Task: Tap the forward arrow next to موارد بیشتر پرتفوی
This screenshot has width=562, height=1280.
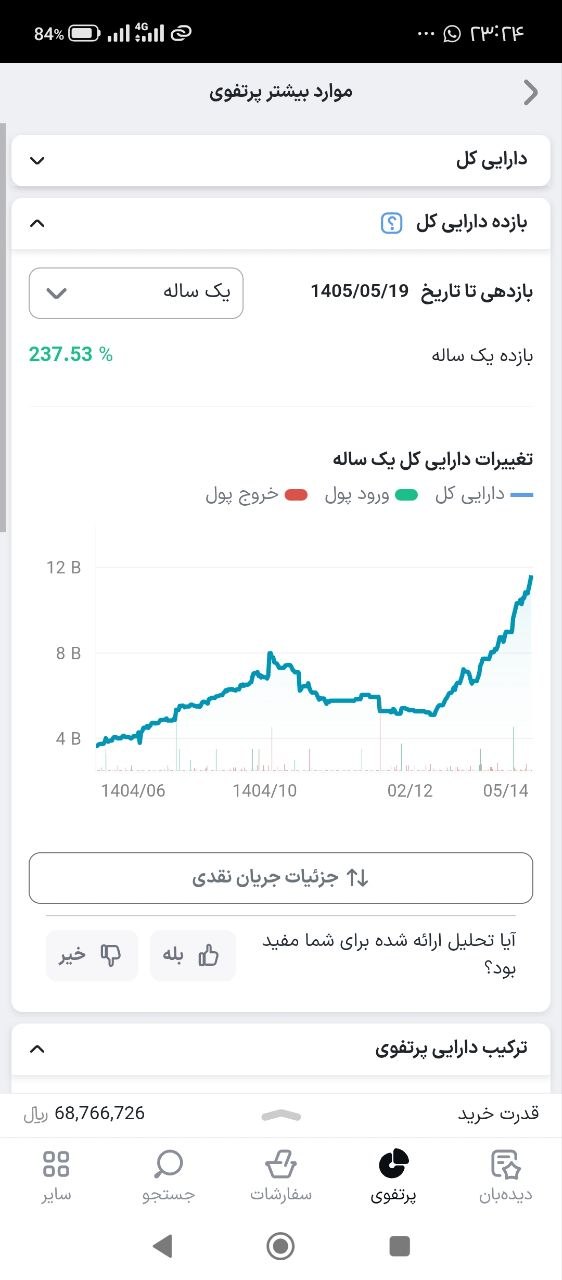Action: 531,93
